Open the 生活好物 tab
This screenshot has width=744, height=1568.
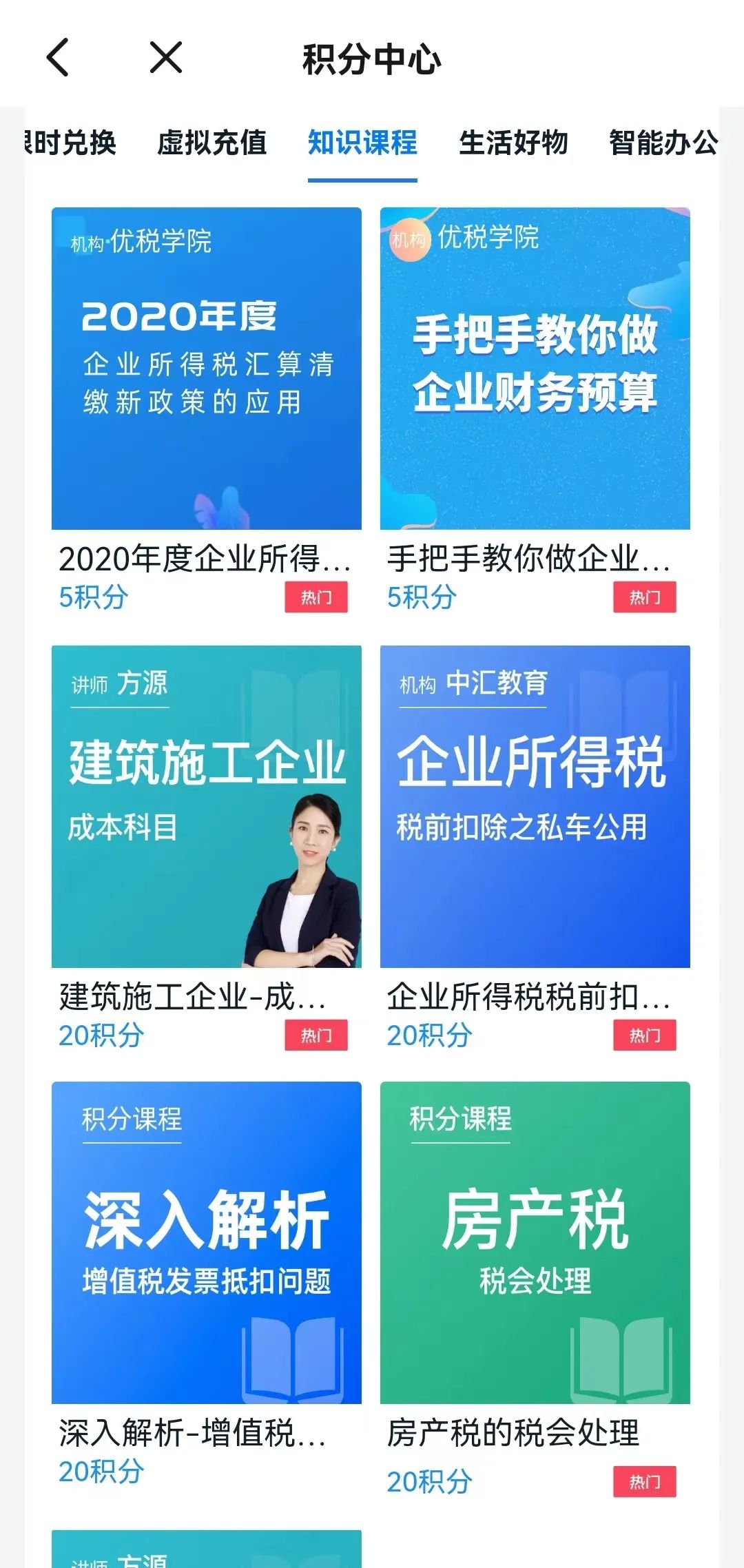point(513,143)
